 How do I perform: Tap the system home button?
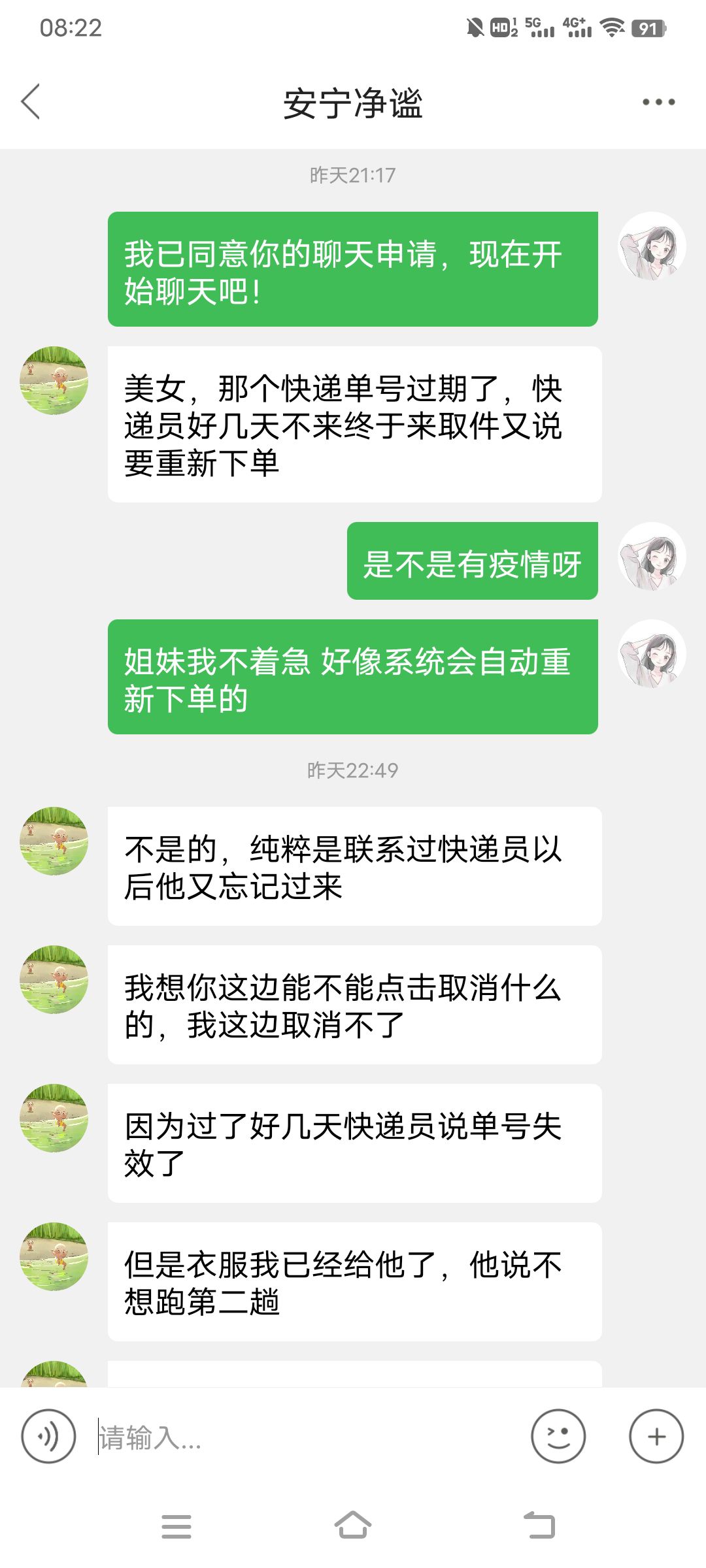(353, 1526)
